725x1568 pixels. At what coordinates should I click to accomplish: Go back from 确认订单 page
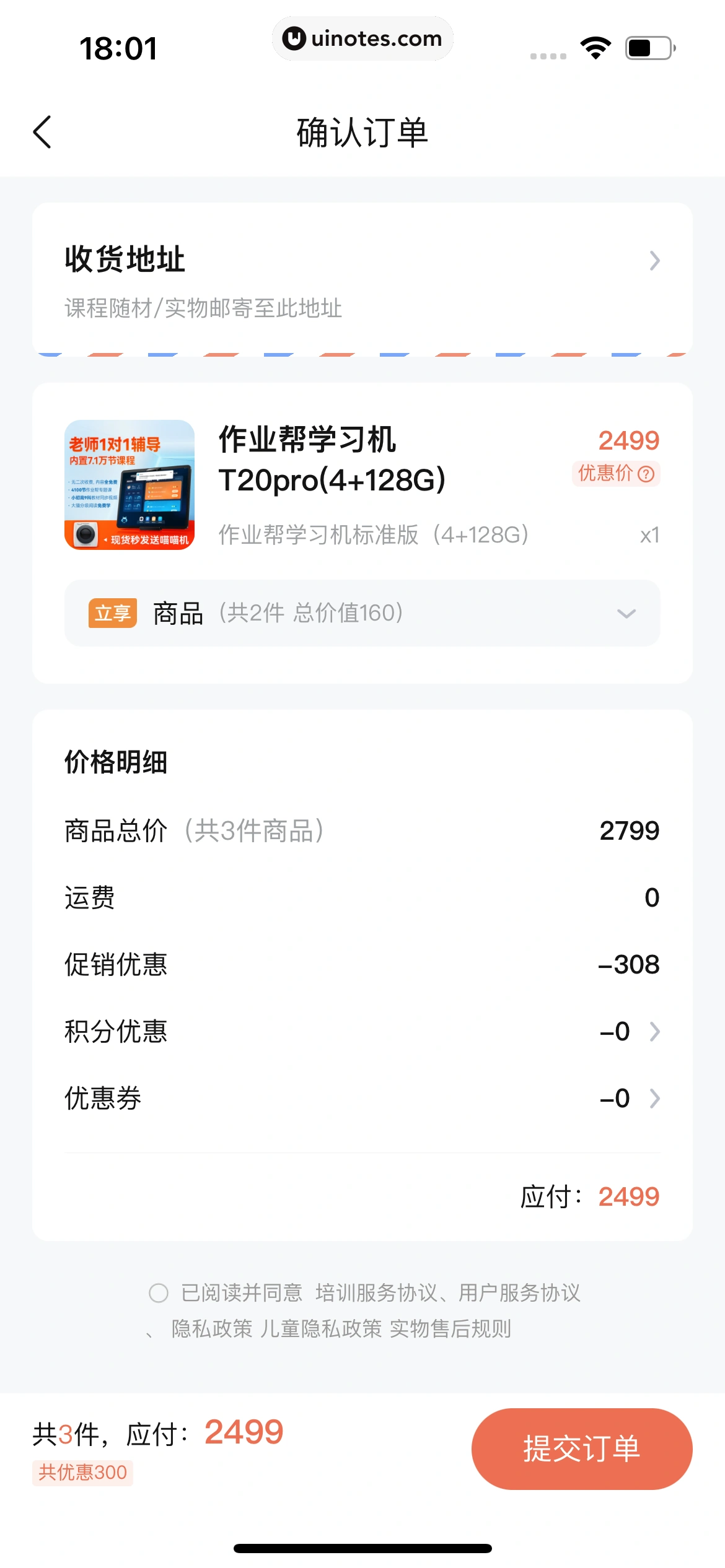tap(42, 132)
